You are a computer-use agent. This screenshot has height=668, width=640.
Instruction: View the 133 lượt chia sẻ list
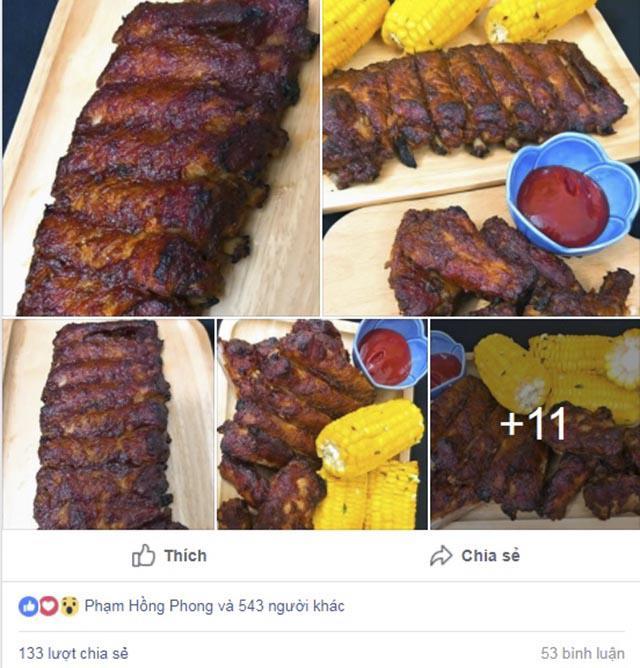point(73,653)
